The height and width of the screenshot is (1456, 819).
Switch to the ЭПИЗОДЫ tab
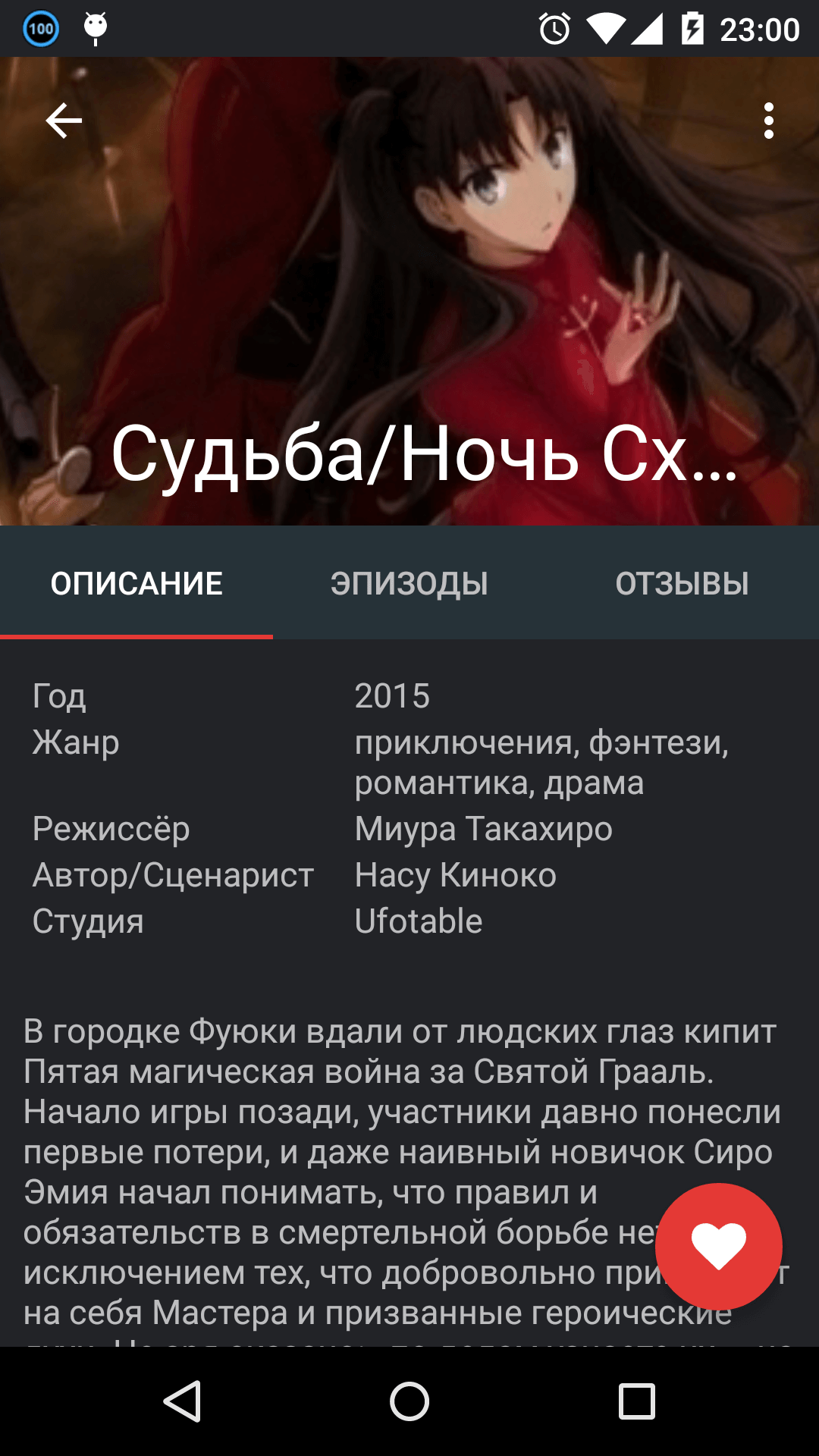[409, 583]
